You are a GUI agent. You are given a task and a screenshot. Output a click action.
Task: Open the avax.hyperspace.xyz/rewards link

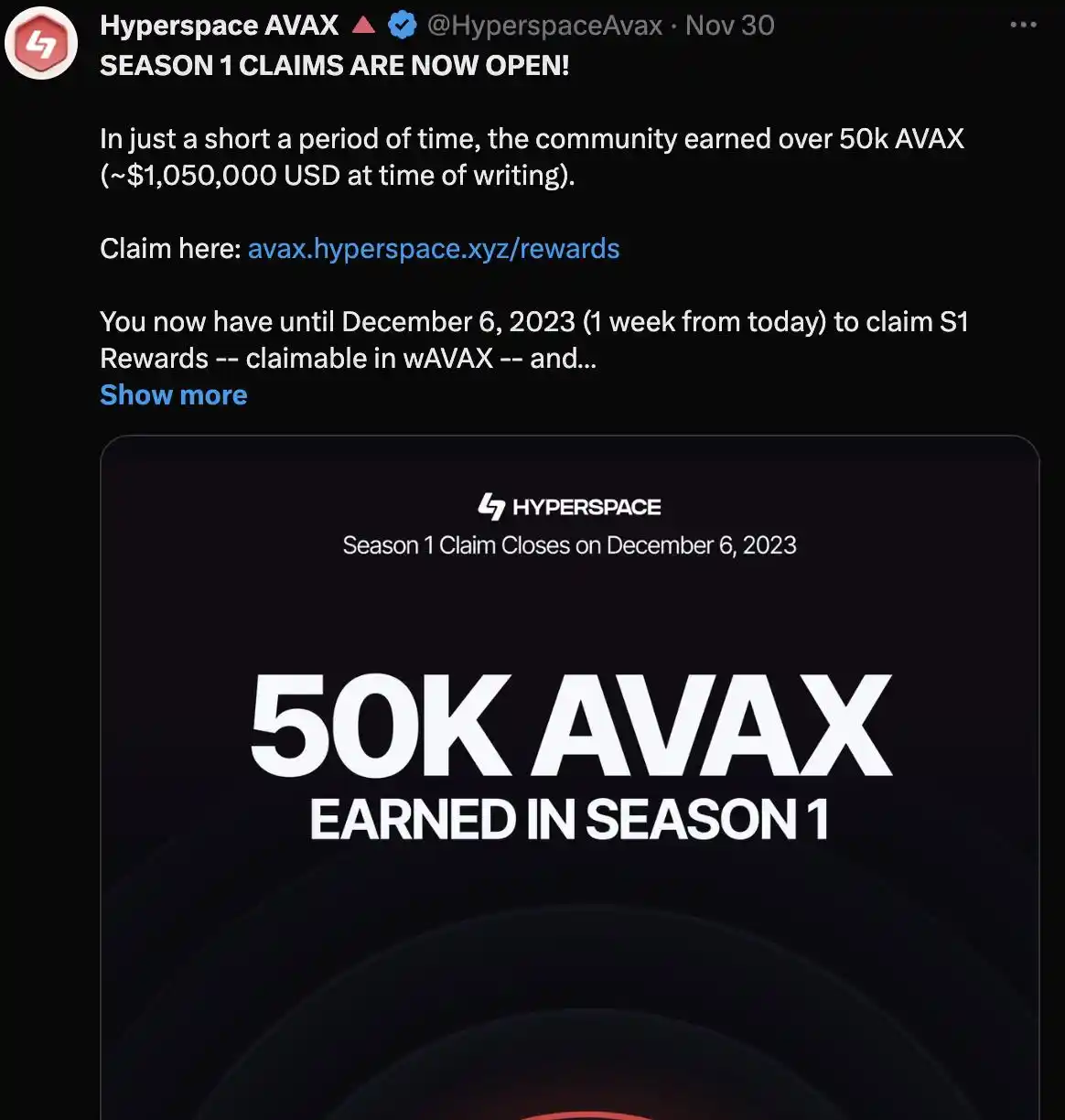(434, 249)
